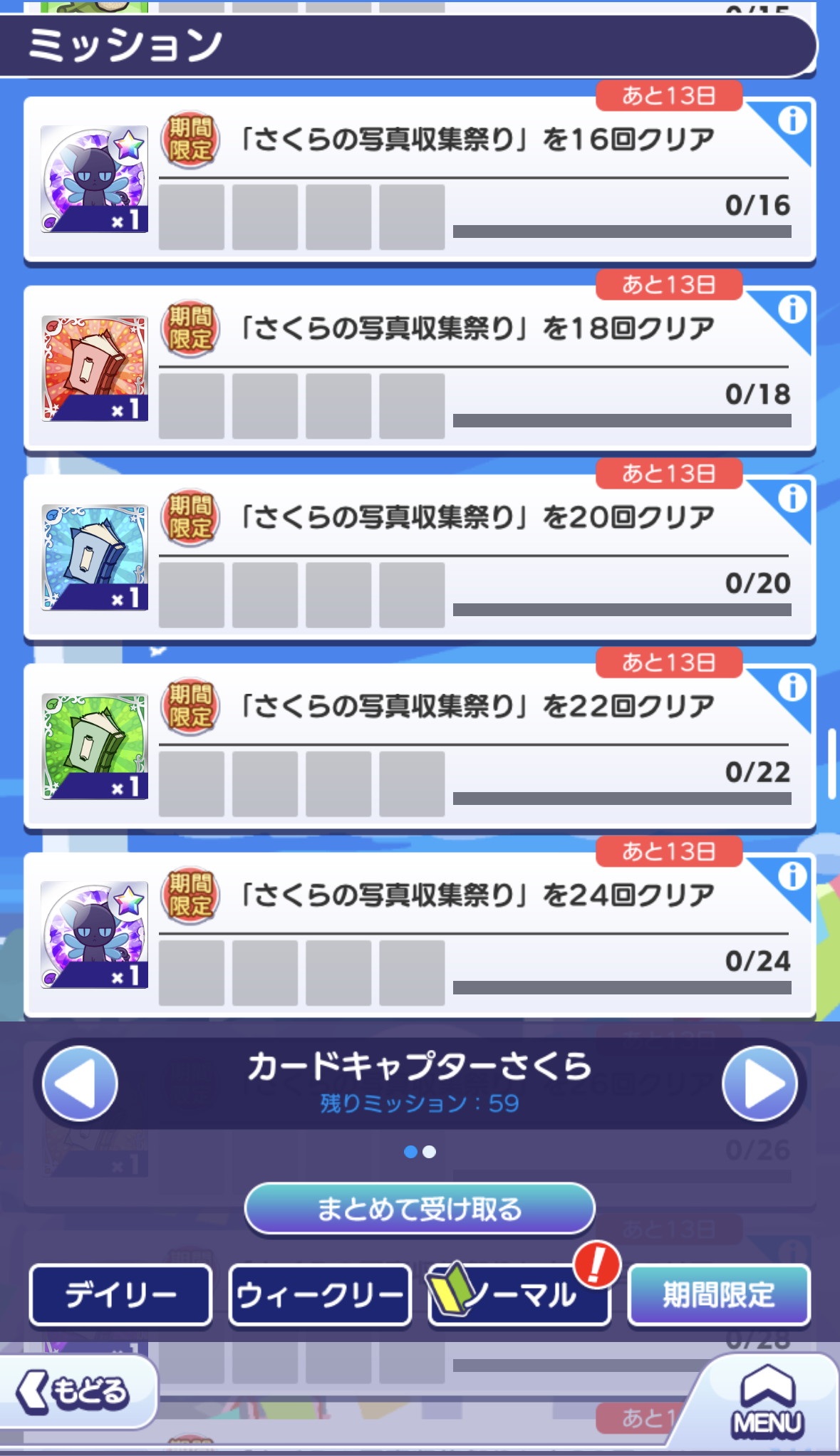840x1456 pixels.
Task: Open the MENU panel
Action: [x=767, y=1402]
